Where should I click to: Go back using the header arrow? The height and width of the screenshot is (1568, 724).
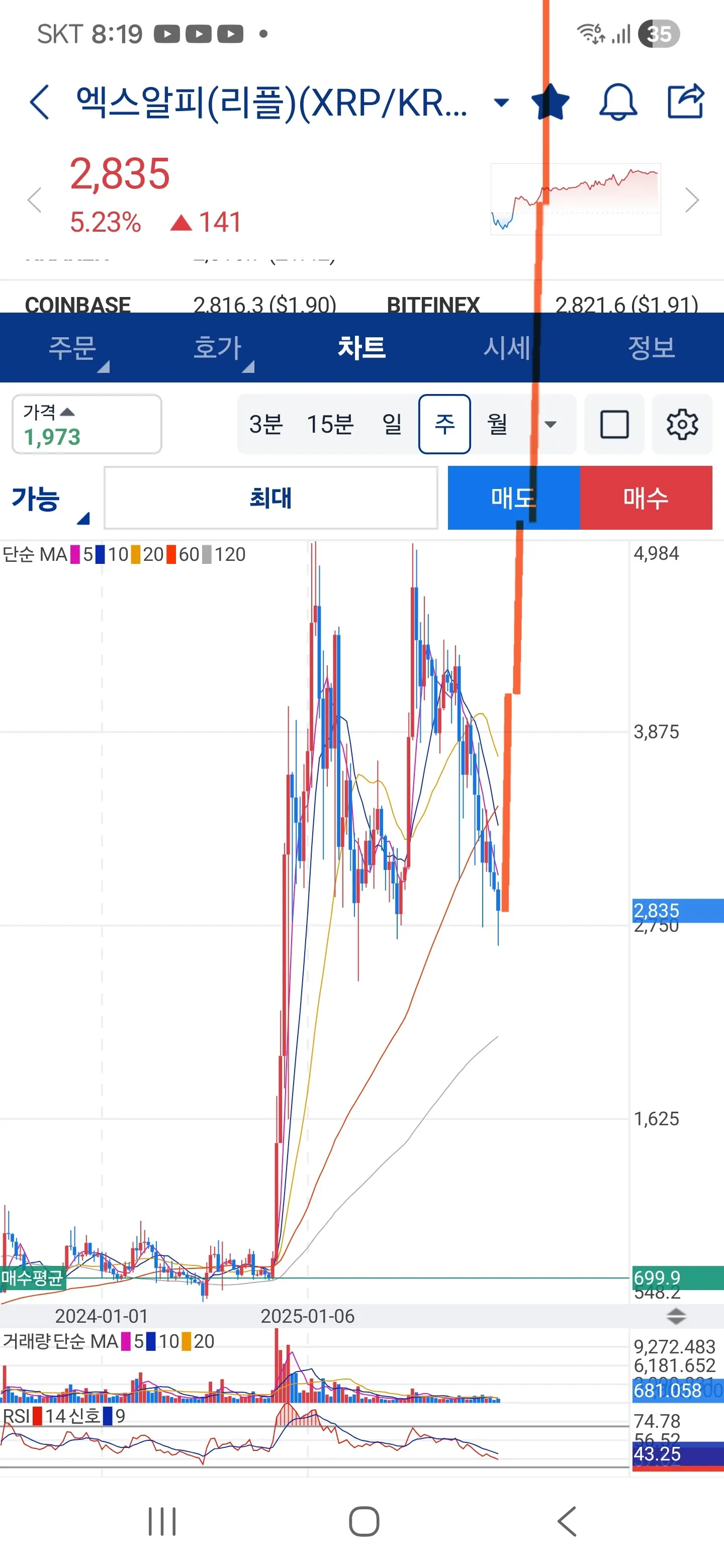(40, 102)
